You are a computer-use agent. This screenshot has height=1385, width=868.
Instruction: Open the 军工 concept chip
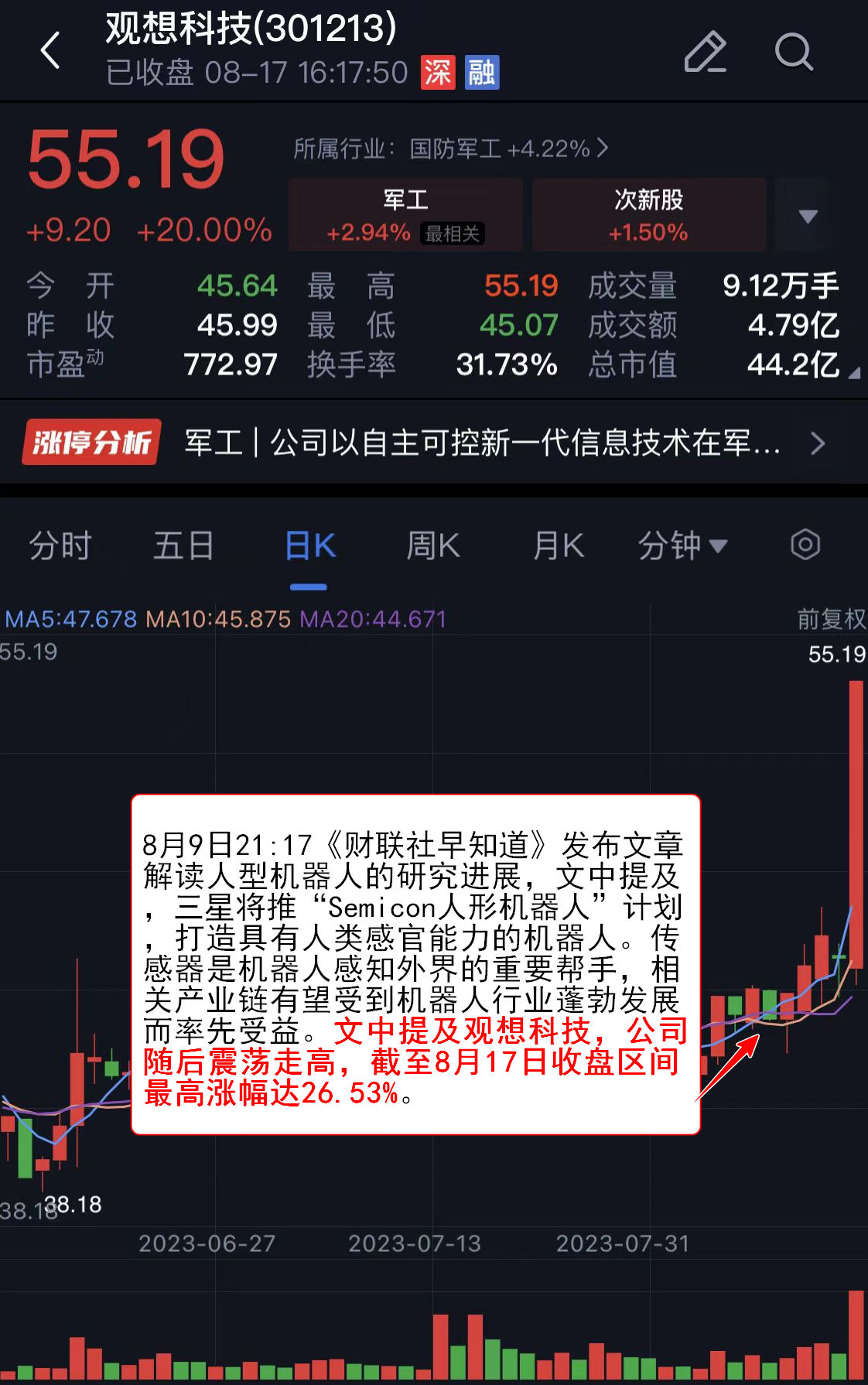[405, 215]
